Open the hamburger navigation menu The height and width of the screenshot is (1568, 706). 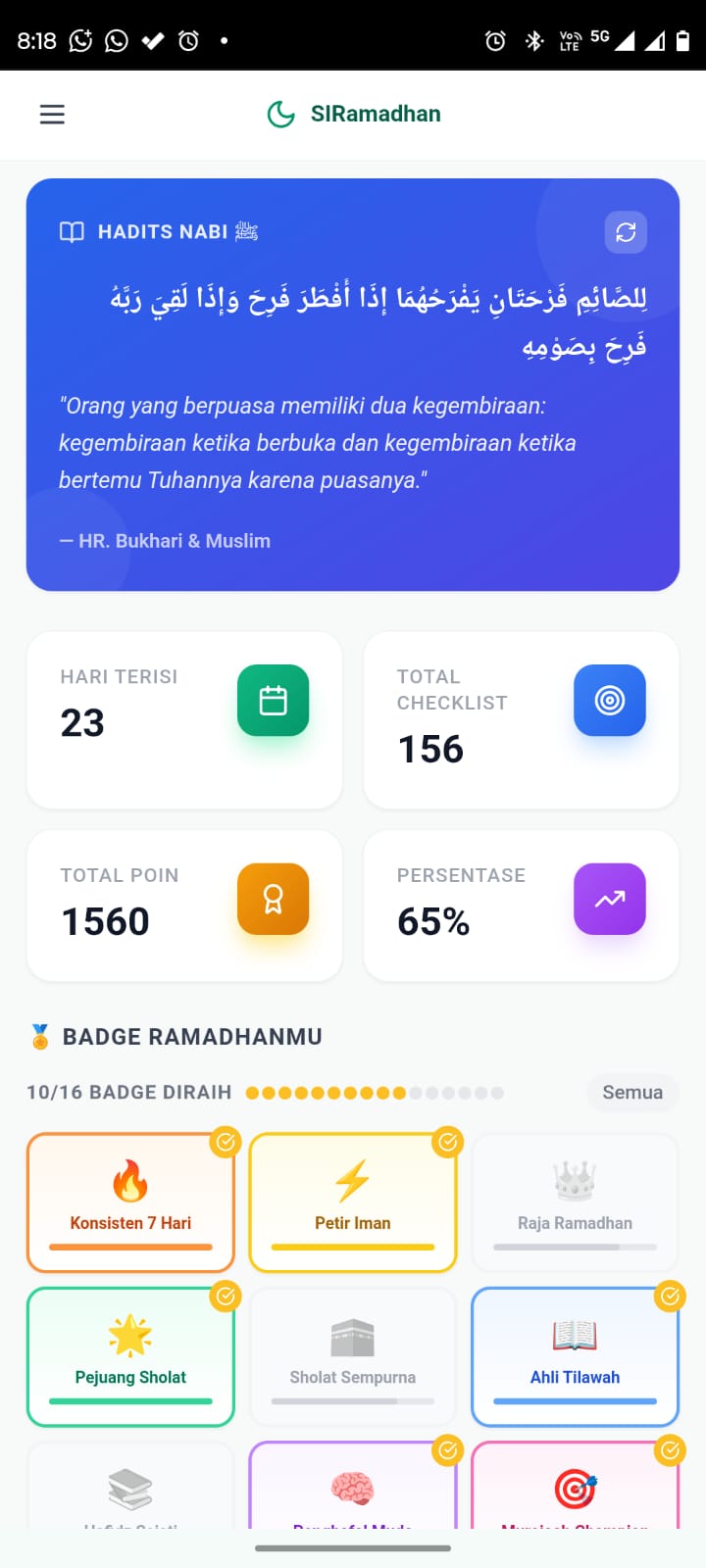[x=52, y=114]
